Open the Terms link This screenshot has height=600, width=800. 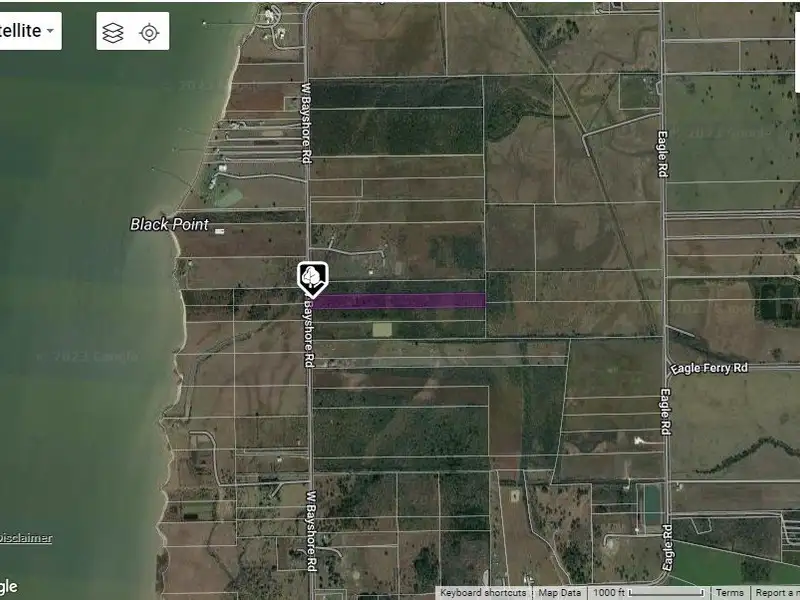729,593
